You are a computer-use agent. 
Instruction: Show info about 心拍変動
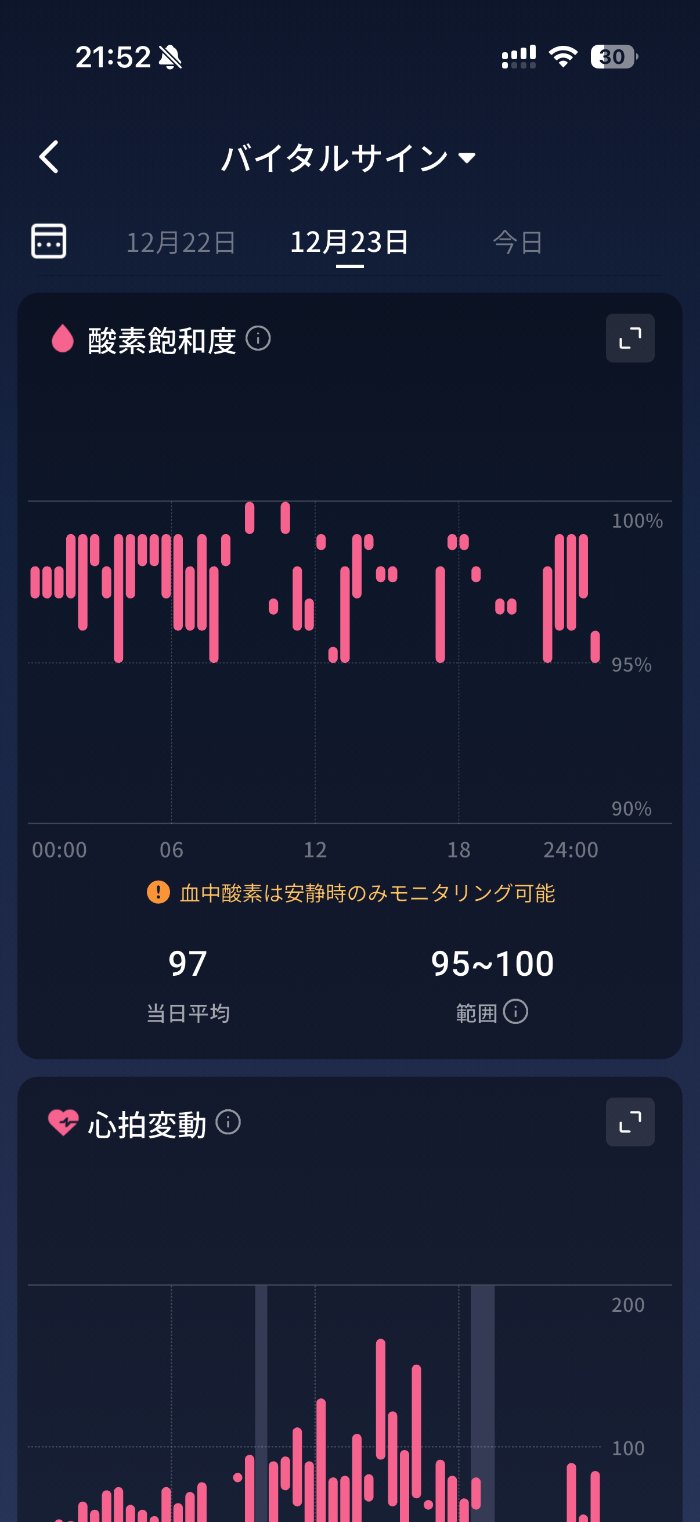229,1123
